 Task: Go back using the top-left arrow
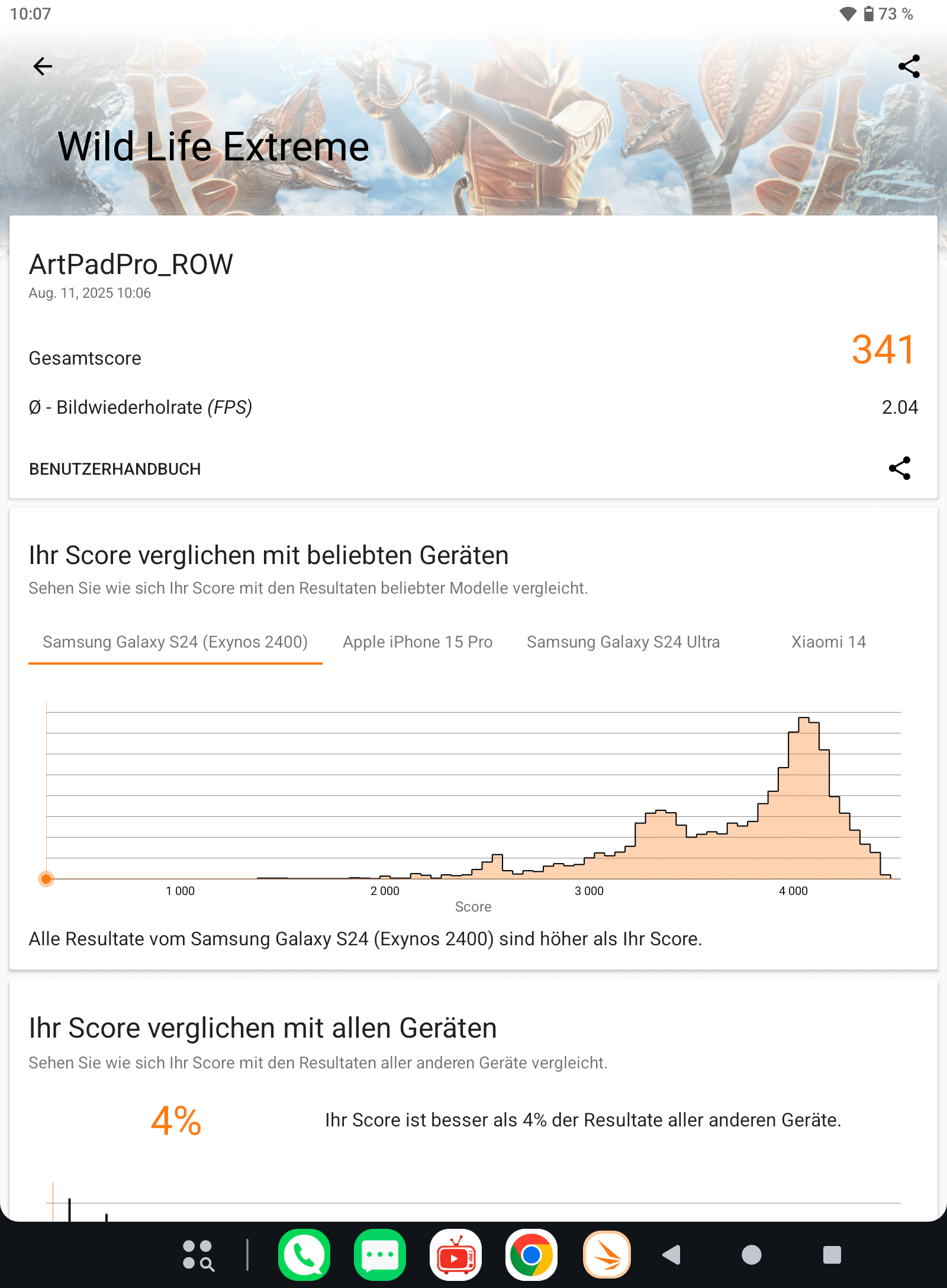click(x=43, y=66)
